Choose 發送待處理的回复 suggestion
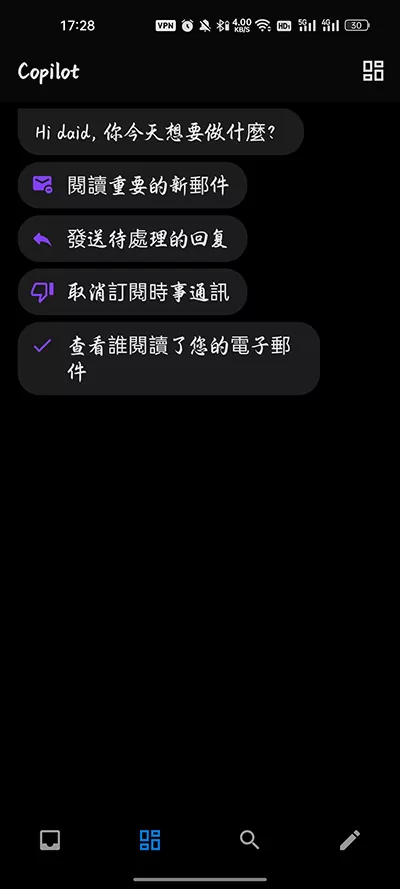The height and width of the screenshot is (889, 400). click(133, 239)
